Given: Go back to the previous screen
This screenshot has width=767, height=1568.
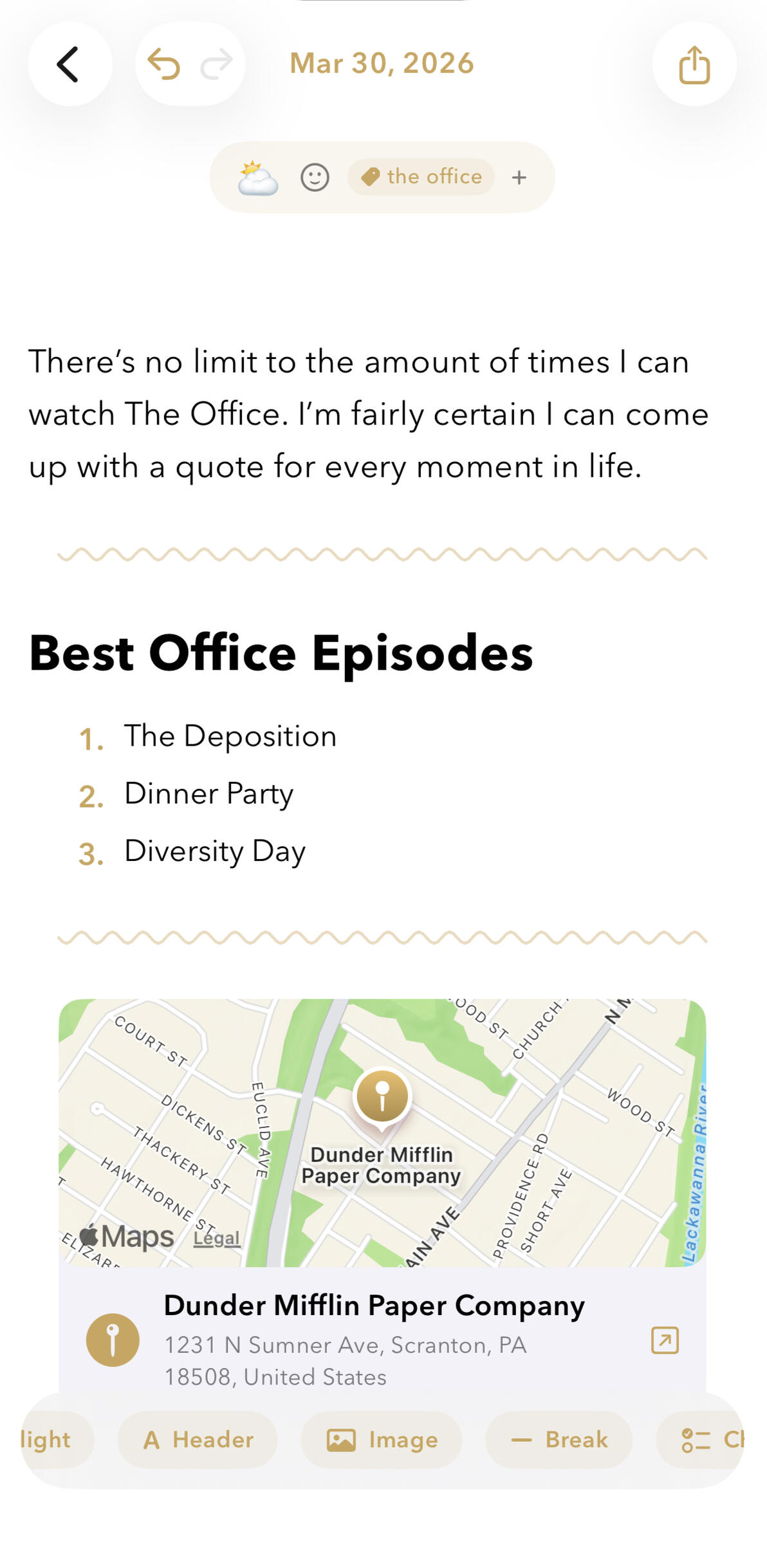Looking at the screenshot, I should [69, 64].
